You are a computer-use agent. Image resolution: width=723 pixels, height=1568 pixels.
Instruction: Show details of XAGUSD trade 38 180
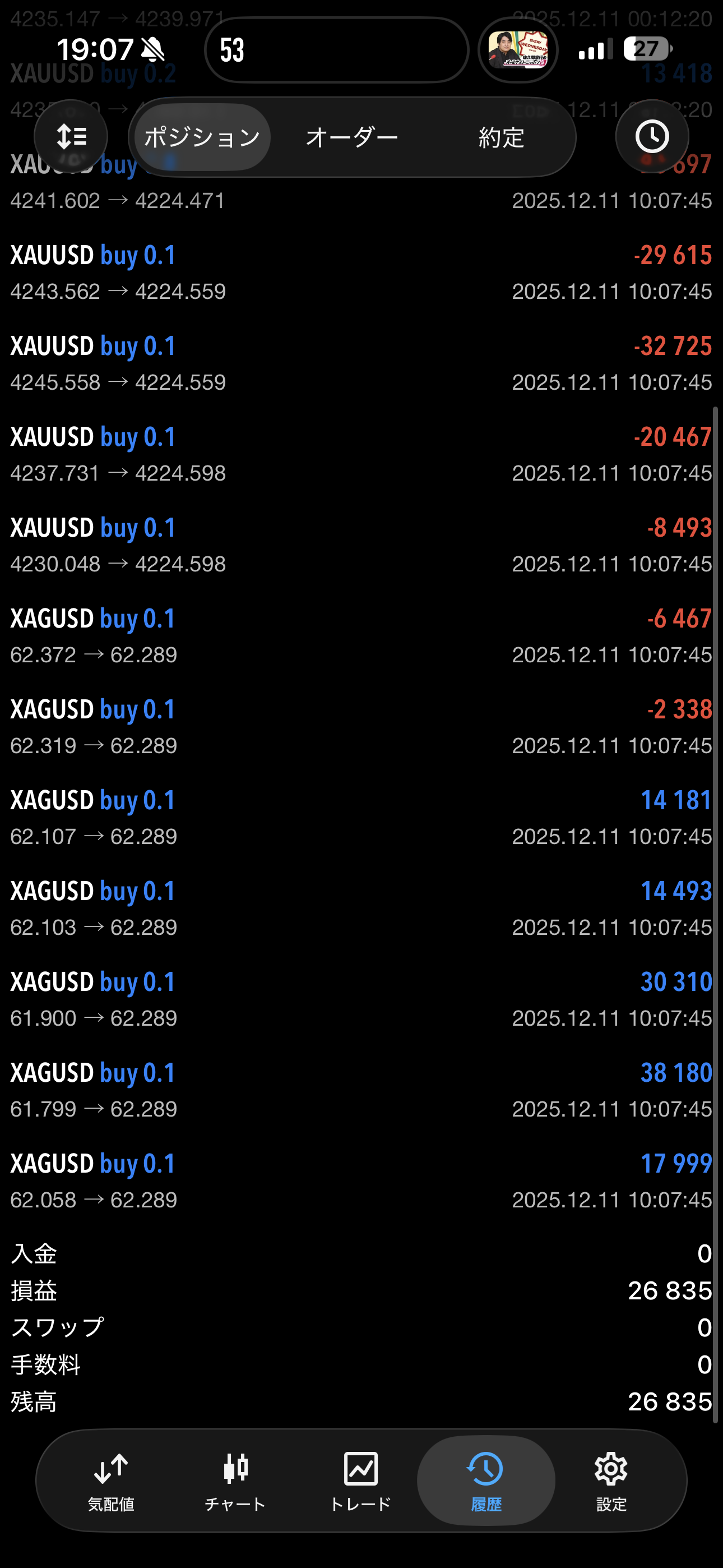(x=361, y=1090)
